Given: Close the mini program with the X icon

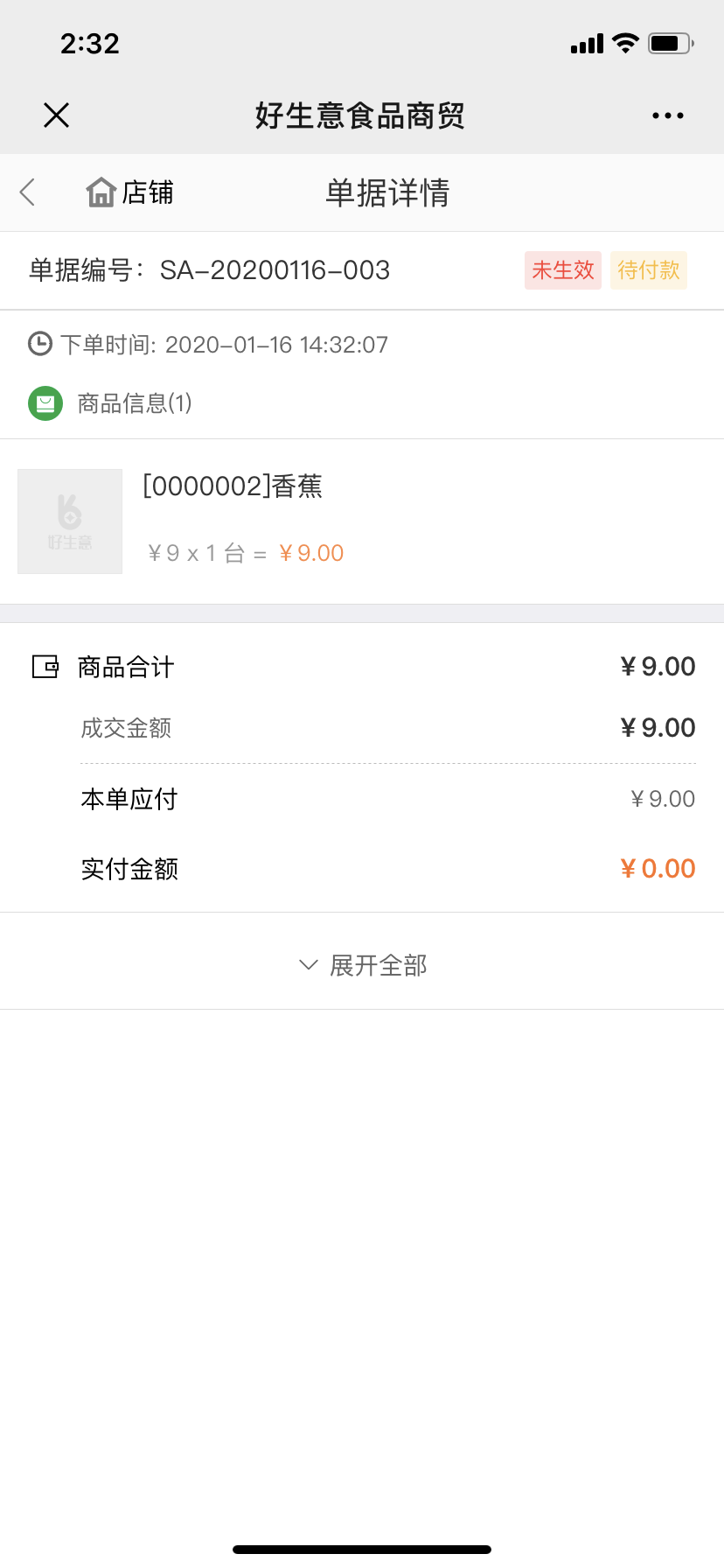Looking at the screenshot, I should tap(55, 115).
